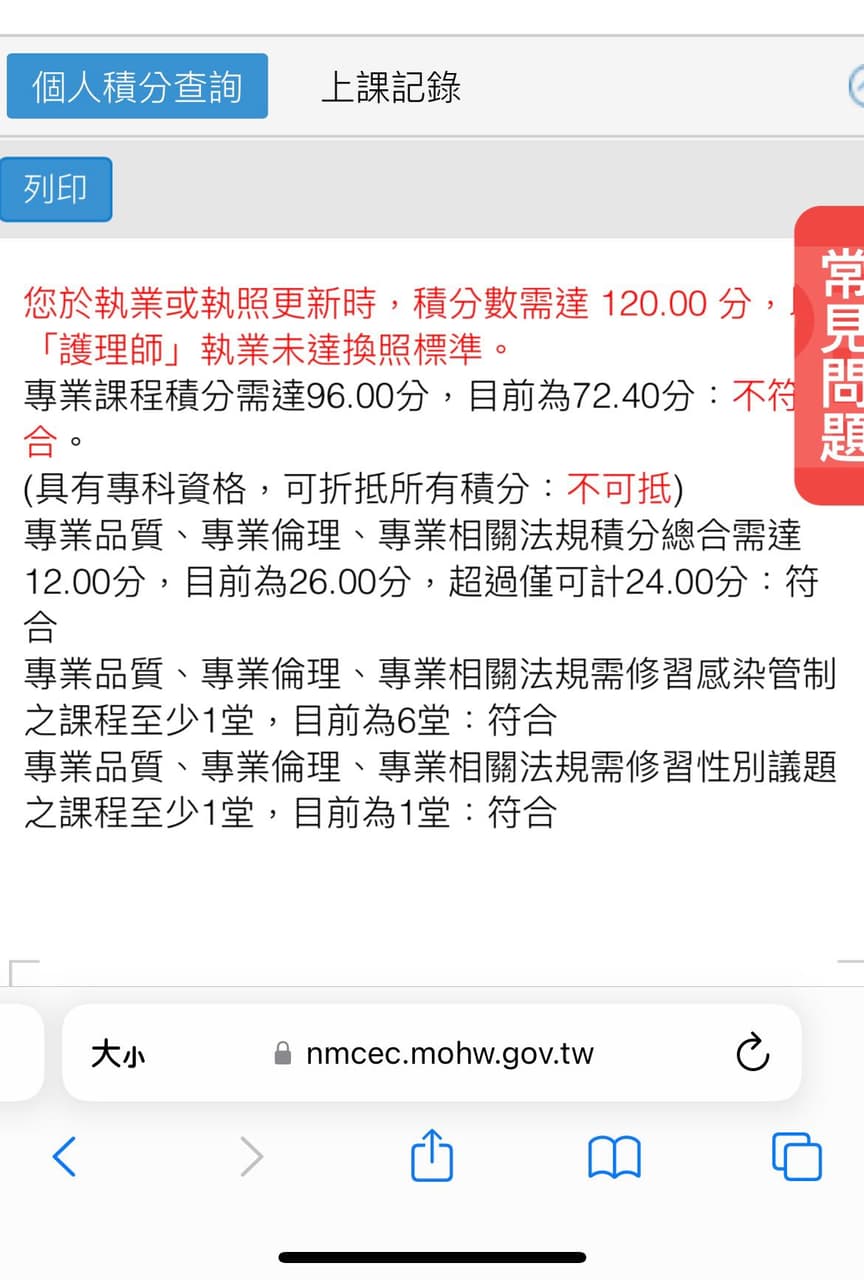
Task: Open the 大小 page settings menu
Action: 118,1054
